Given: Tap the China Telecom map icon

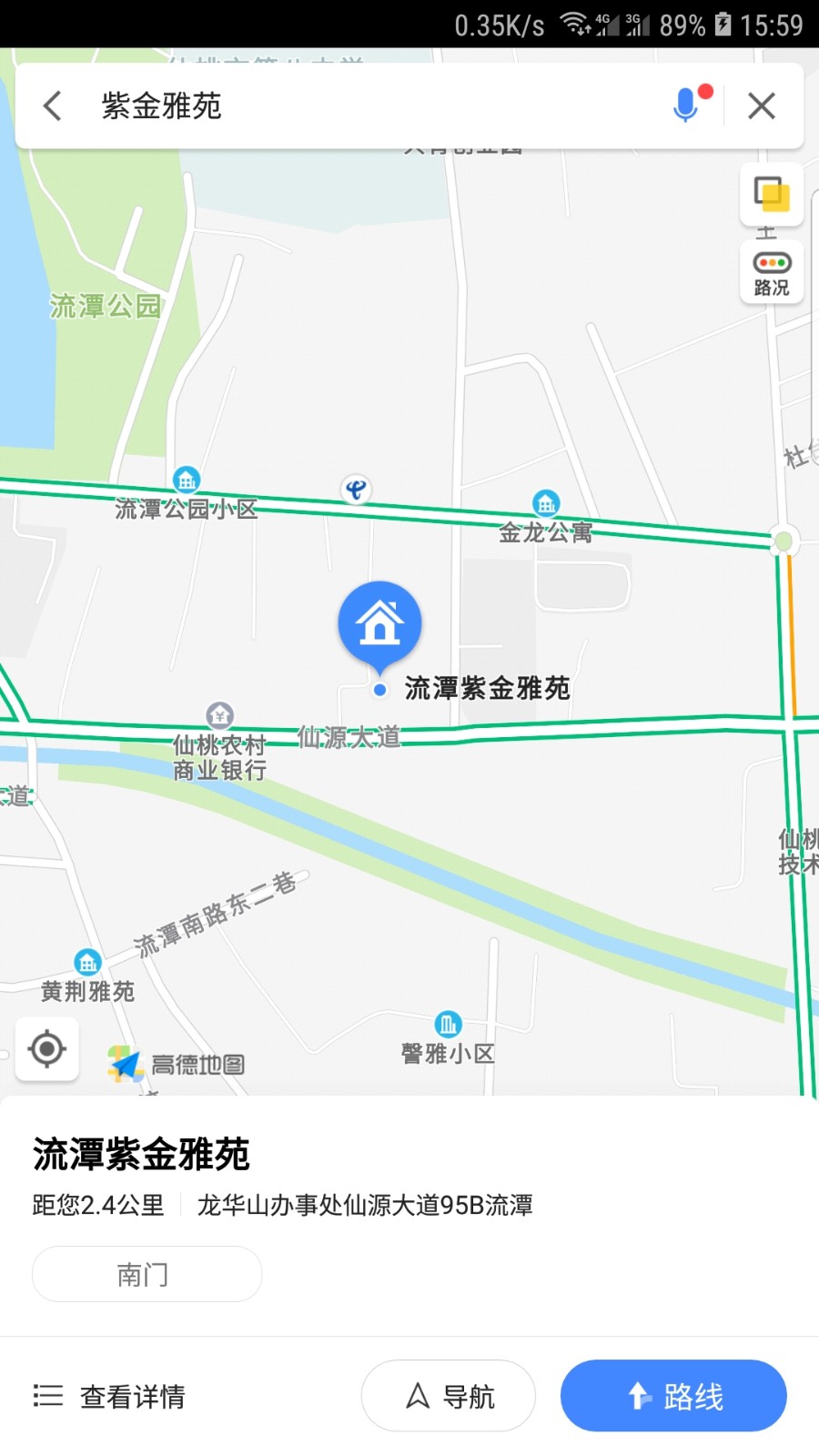Looking at the screenshot, I should click(357, 489).
